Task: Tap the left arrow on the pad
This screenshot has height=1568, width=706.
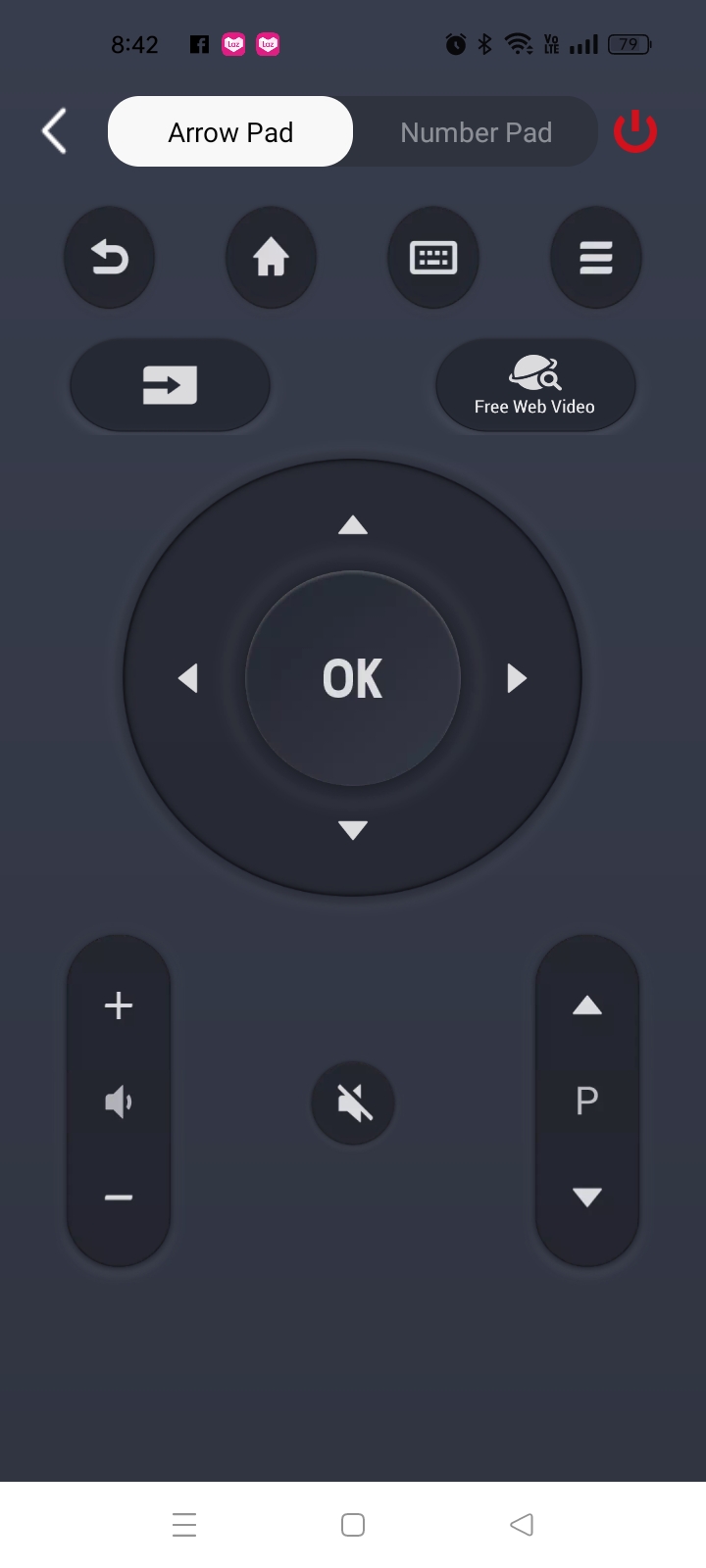Action: (188, 678)
